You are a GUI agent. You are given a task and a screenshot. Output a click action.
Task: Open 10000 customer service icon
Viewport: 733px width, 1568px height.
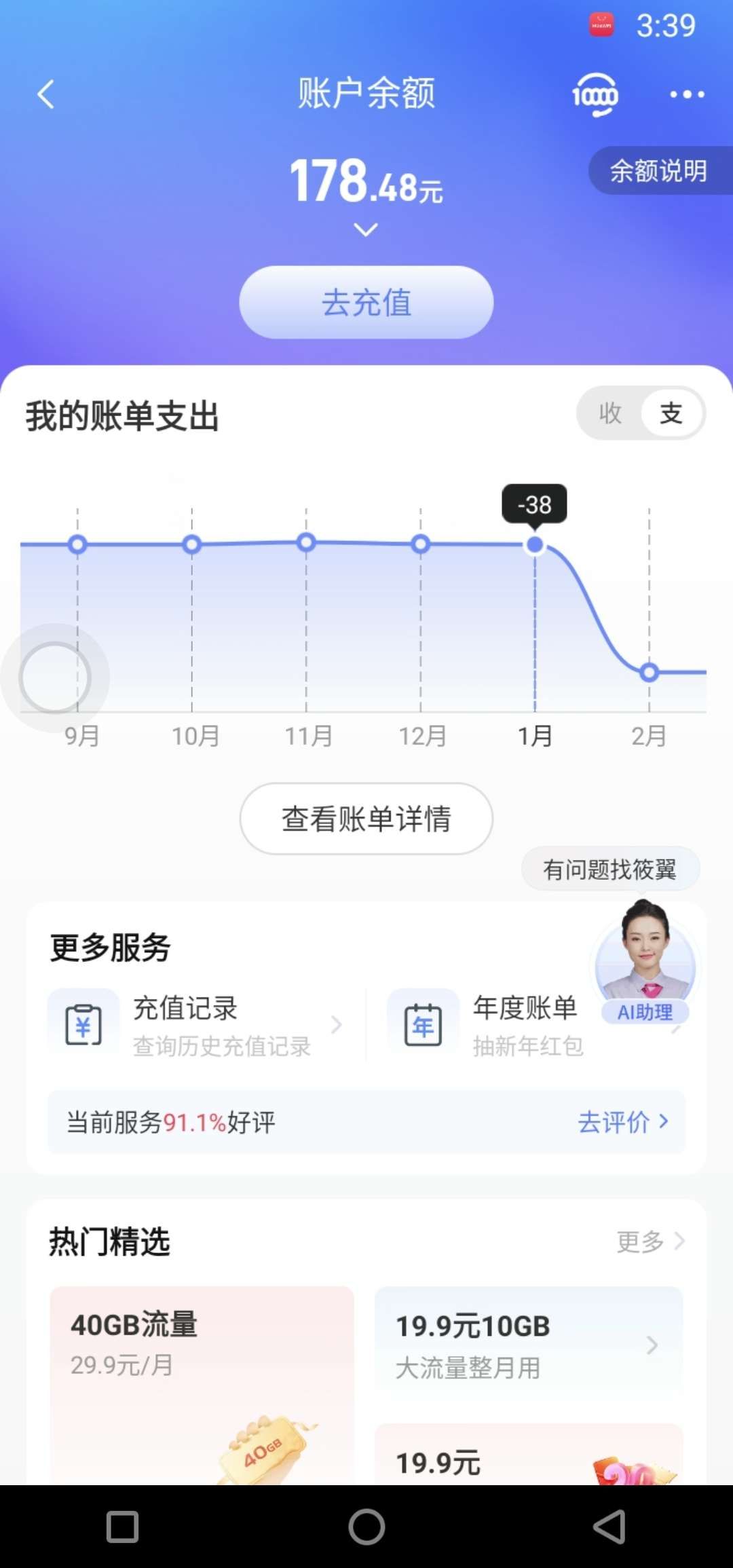tap(595, 94)
